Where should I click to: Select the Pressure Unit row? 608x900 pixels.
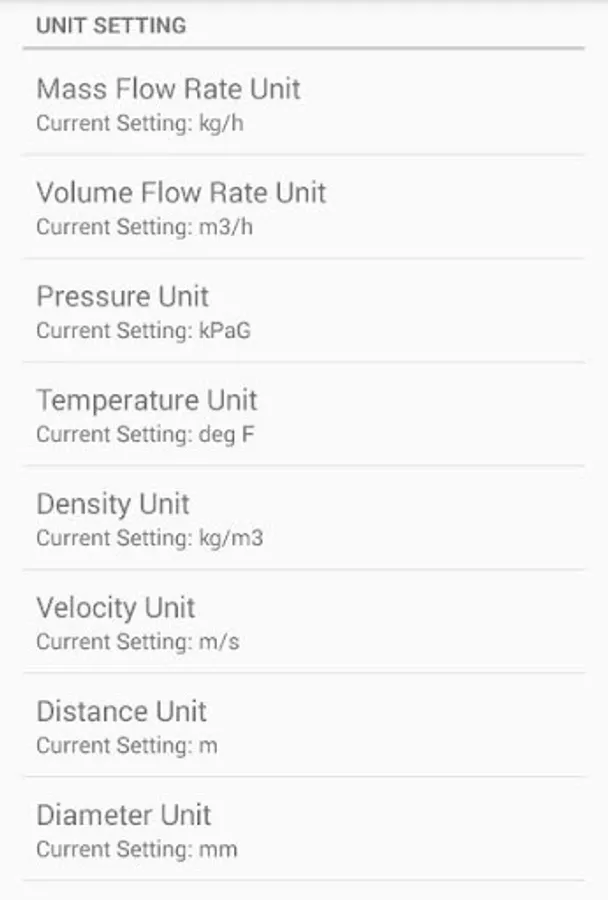(303, 312)
